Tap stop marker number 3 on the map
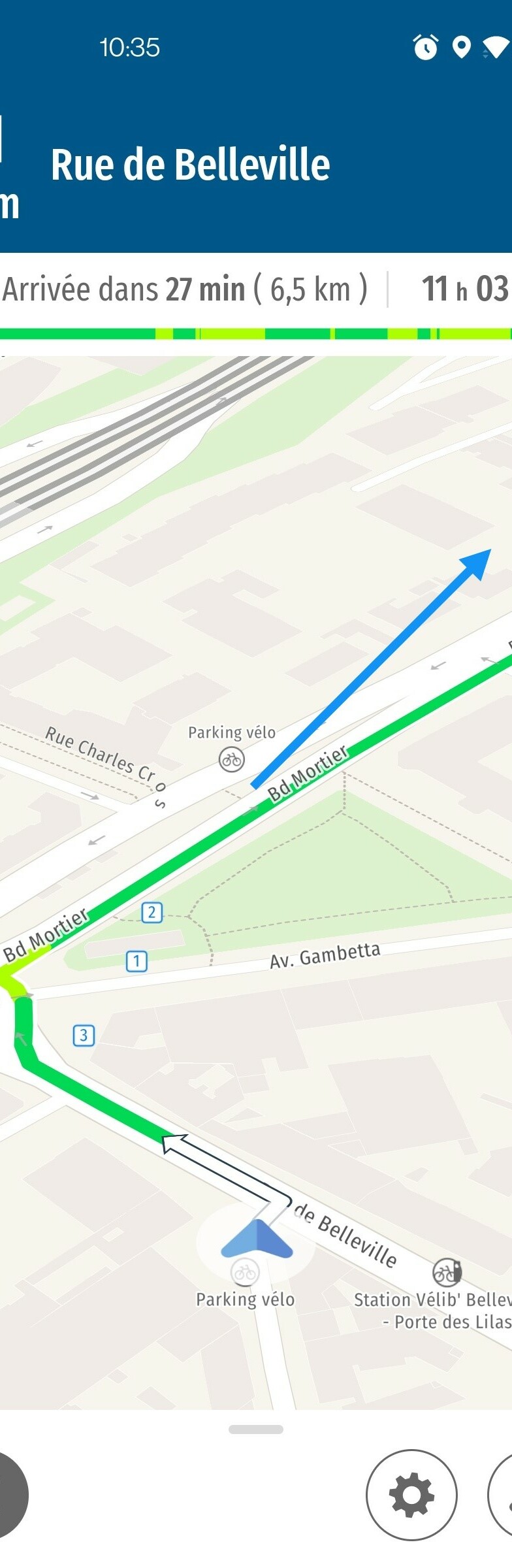 click(84, 1035)
